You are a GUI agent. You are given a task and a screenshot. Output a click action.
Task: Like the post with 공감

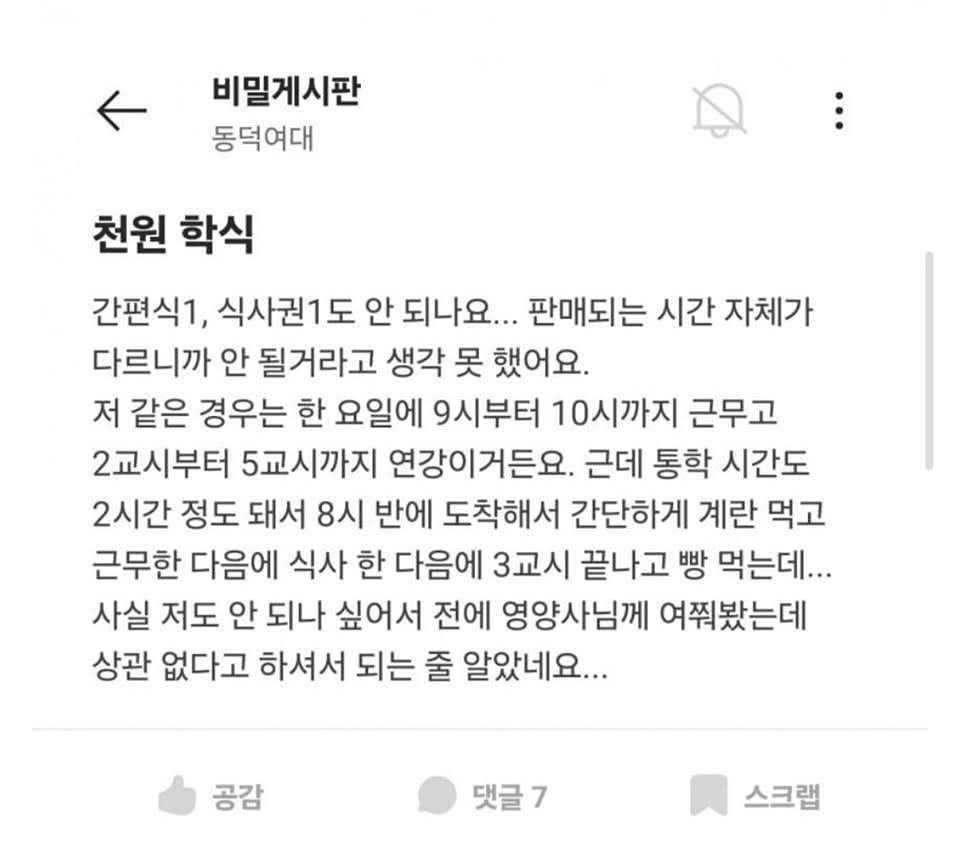coord(211,796)
